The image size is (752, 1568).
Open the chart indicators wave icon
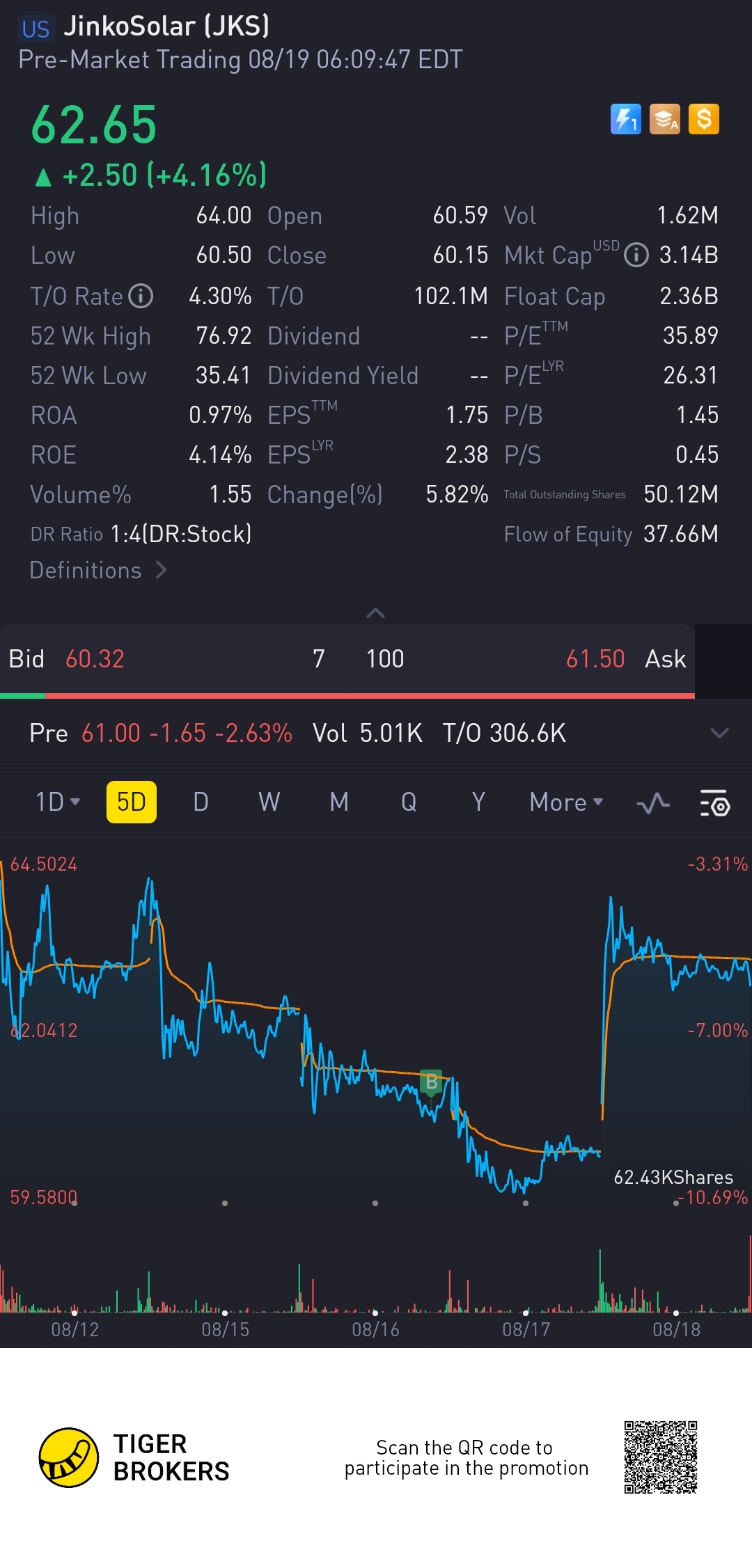pos(653,804)
